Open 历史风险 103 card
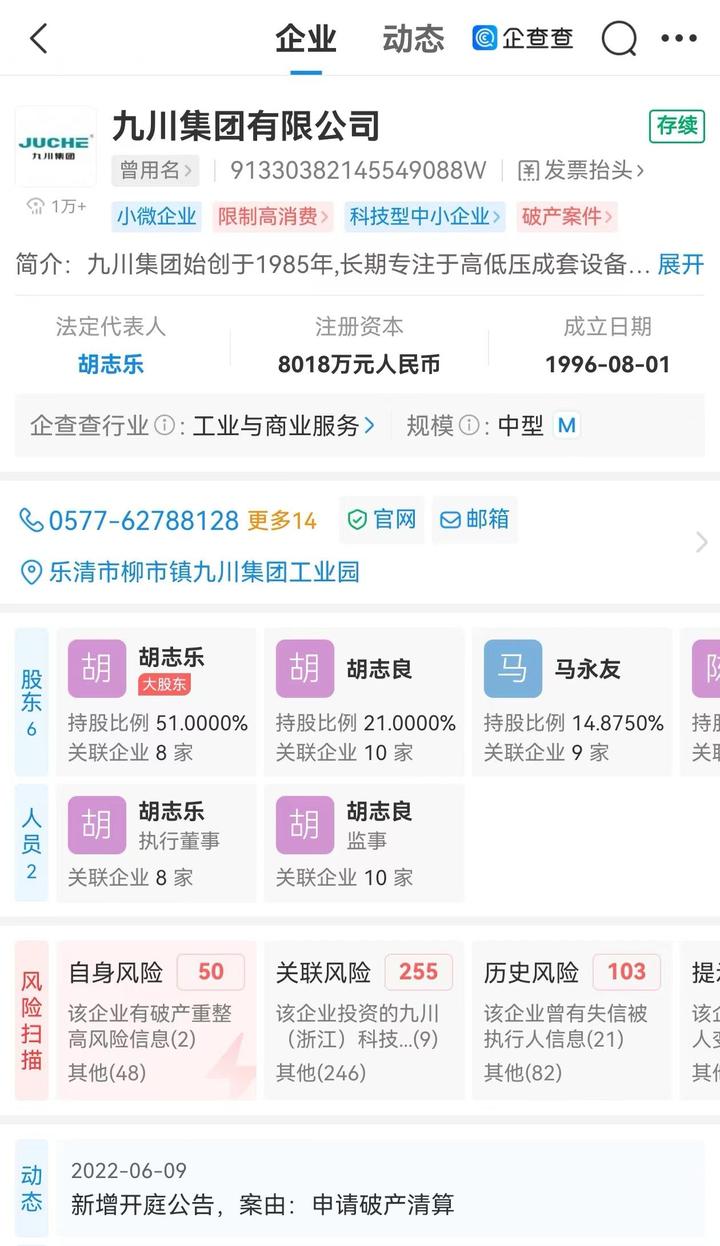Screen dimensions: 720x1246 [572, 1019]
